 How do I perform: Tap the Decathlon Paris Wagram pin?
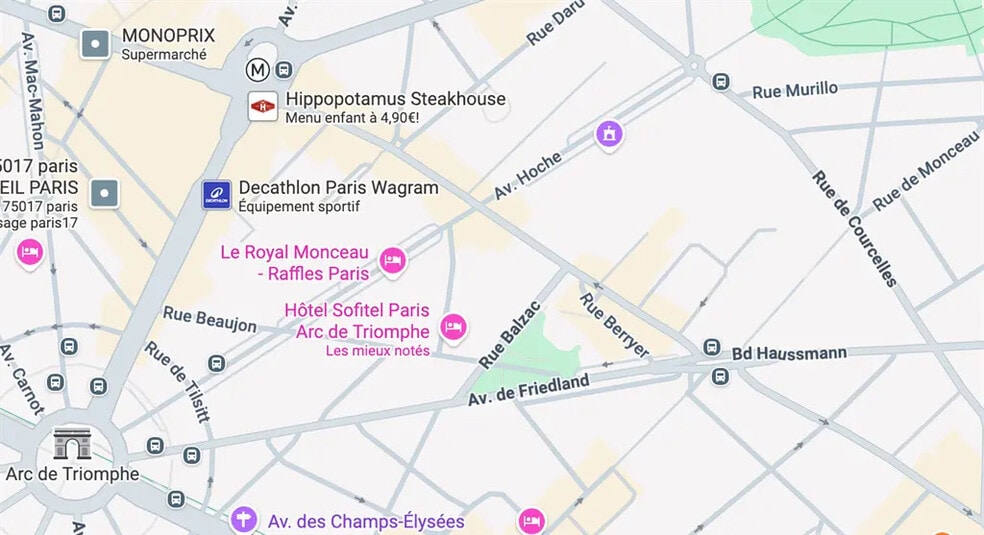coord(217,194)
